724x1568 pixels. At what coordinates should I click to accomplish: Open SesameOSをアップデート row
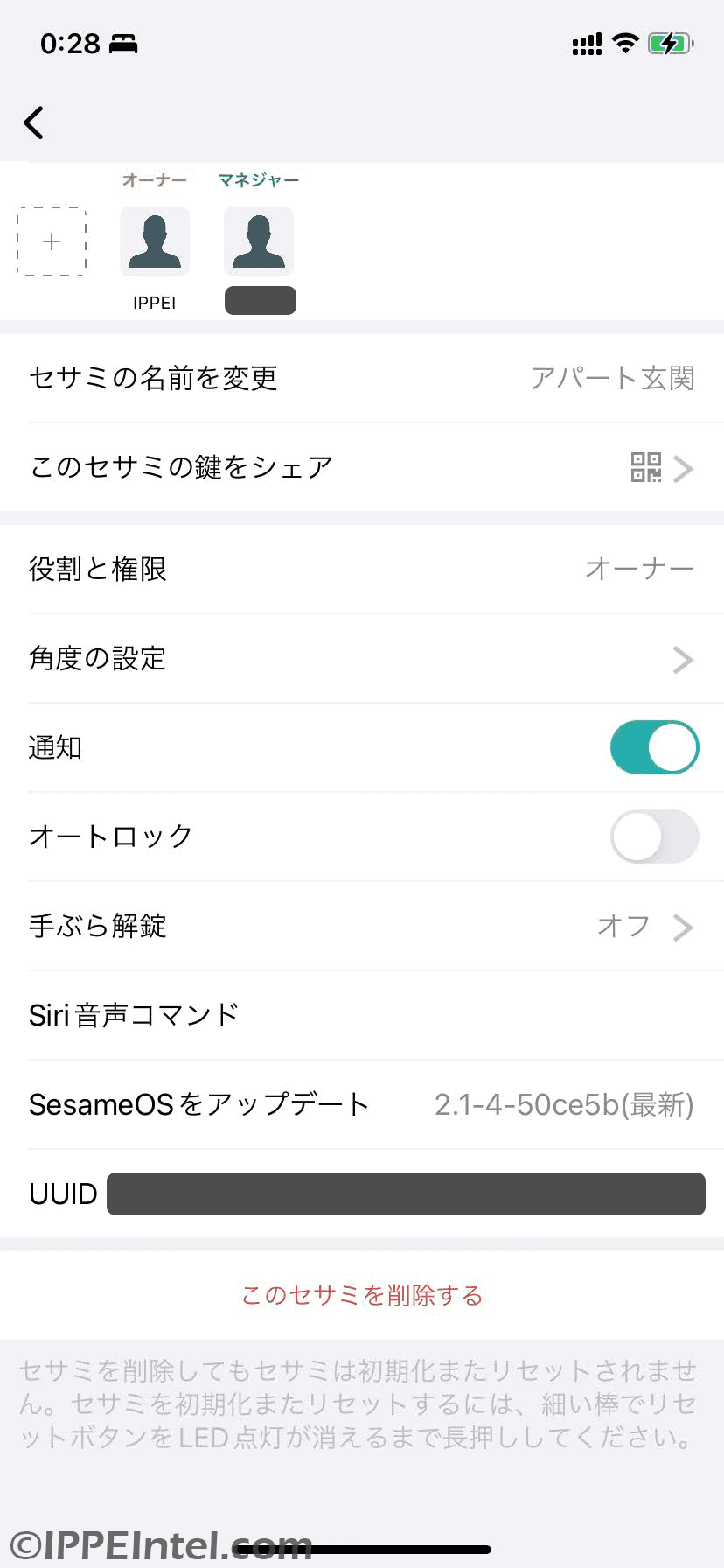point(362,1104)
